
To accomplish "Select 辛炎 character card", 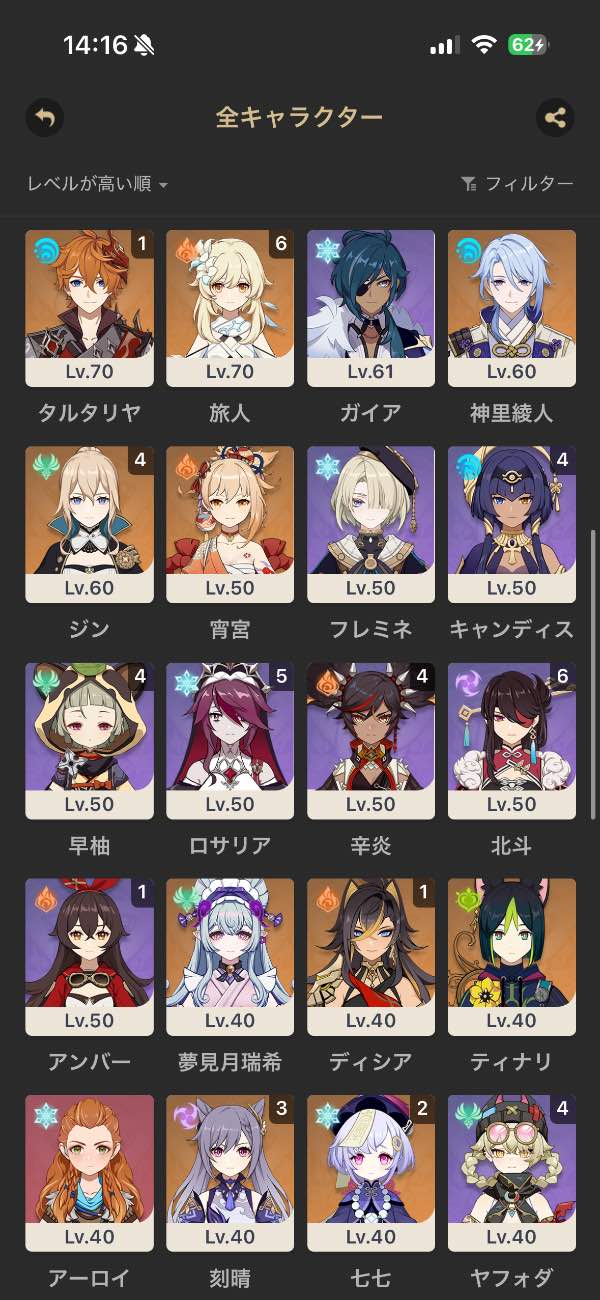I will [371, 740].
